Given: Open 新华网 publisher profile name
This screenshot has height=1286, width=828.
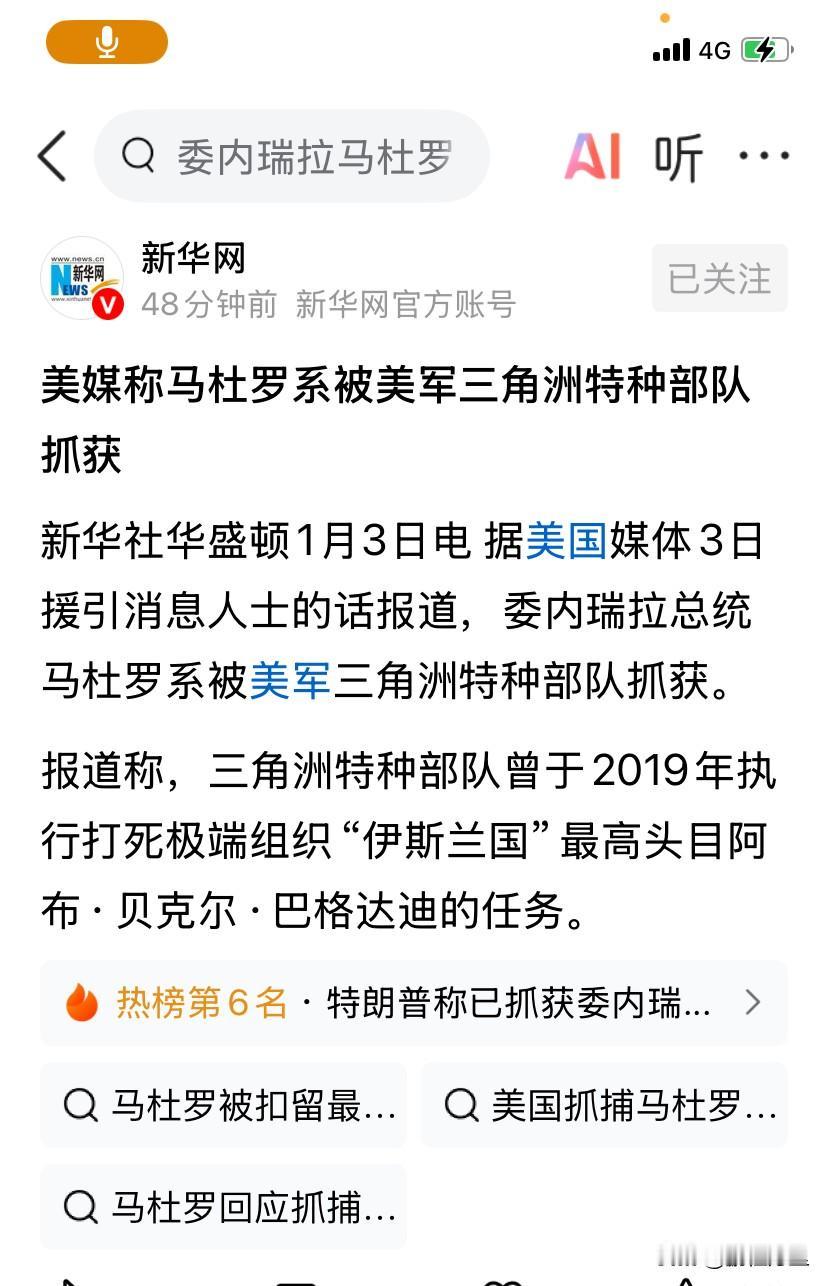Looking at the screenshot, I should (191, 259).
